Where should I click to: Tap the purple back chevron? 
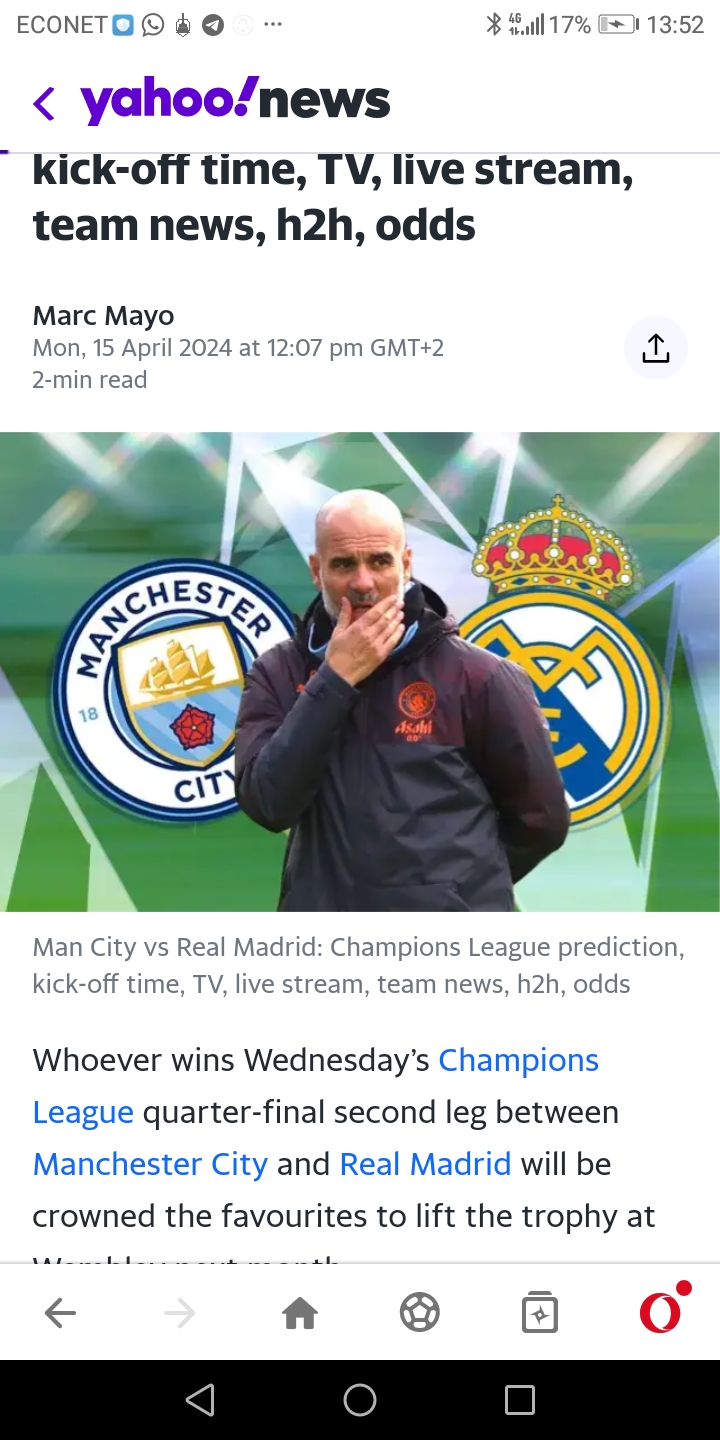click(x=44, y=103)
